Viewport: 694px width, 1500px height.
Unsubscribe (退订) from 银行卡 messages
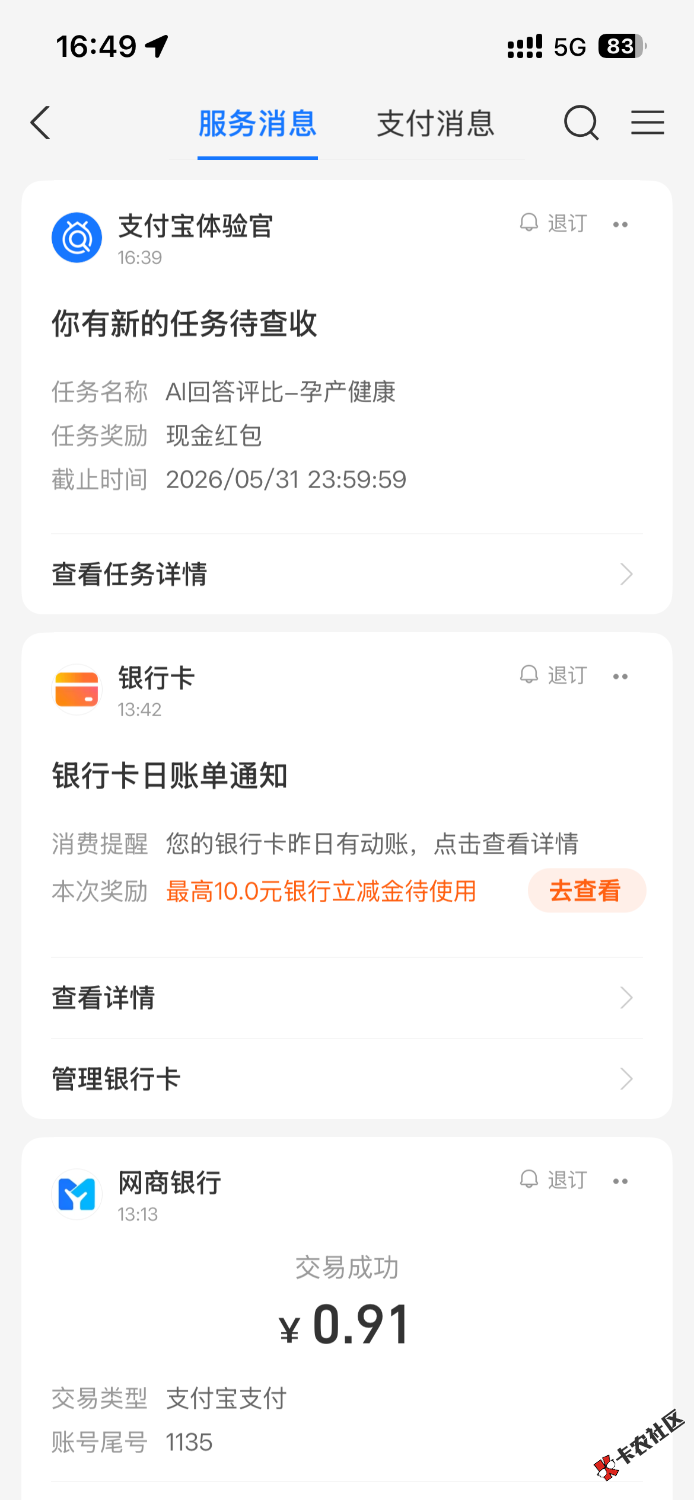(x=553, y=675)
